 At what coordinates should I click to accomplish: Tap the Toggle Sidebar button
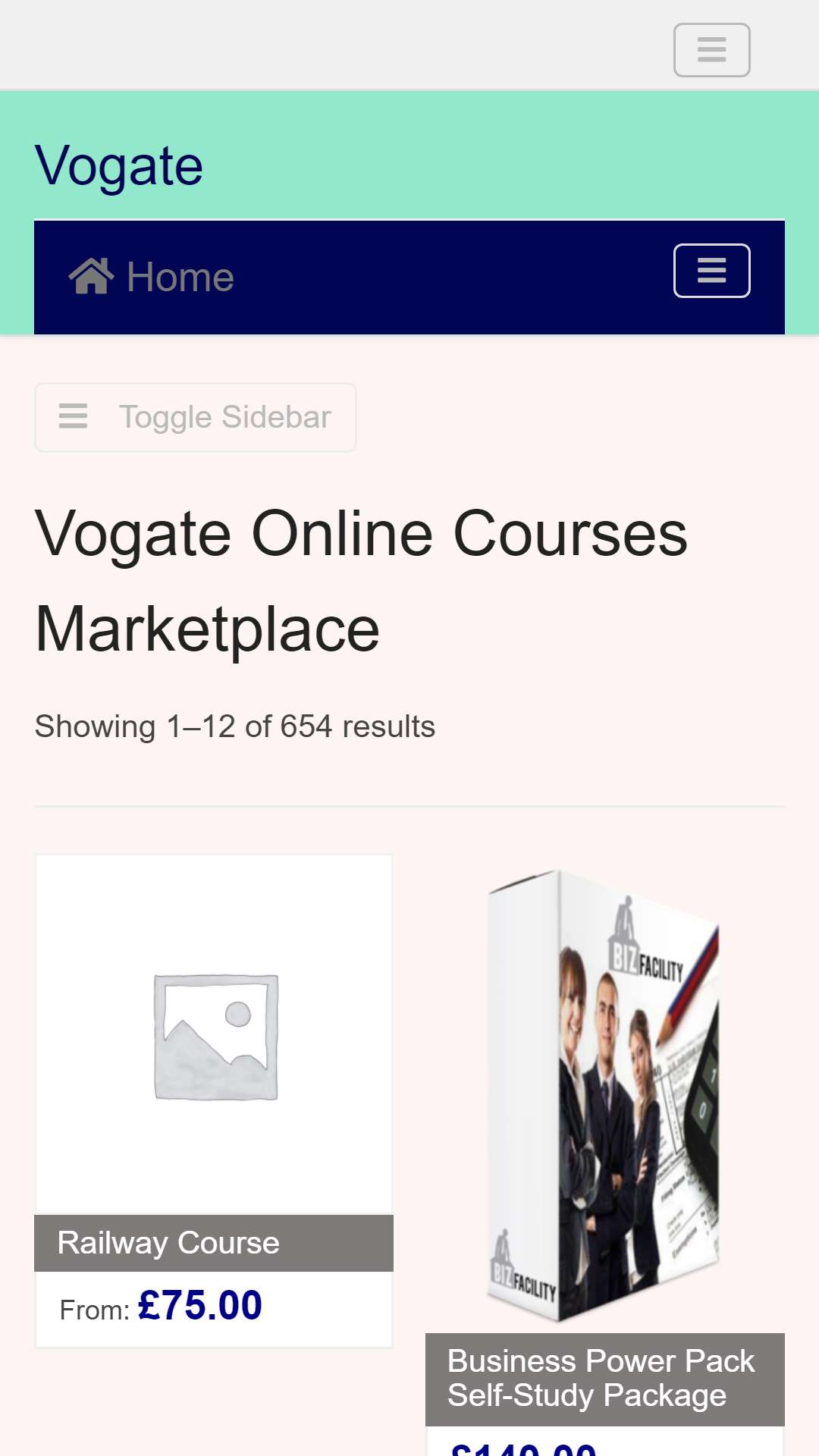coord(196,418)
